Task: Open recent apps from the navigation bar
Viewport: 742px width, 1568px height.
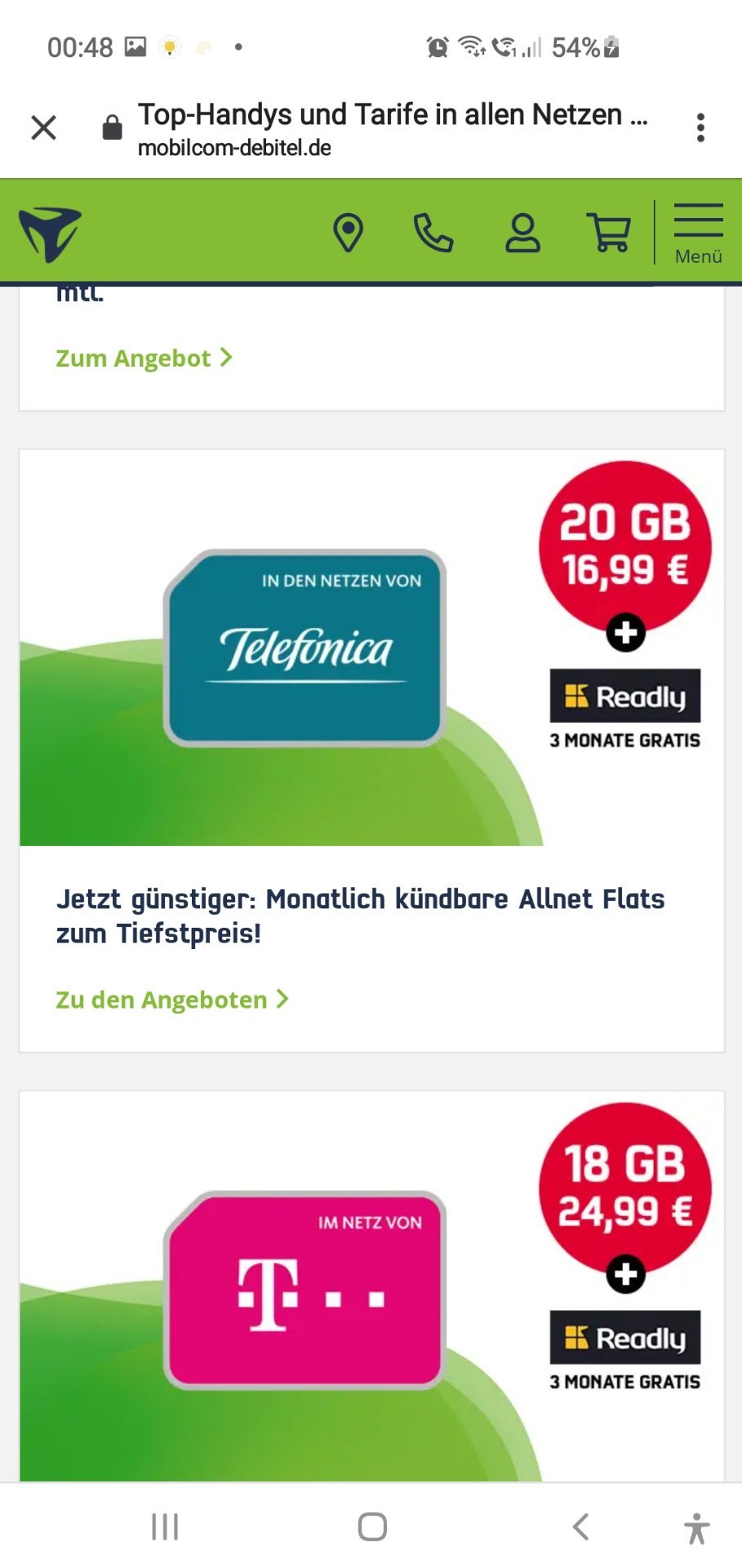Action: 165,1526
